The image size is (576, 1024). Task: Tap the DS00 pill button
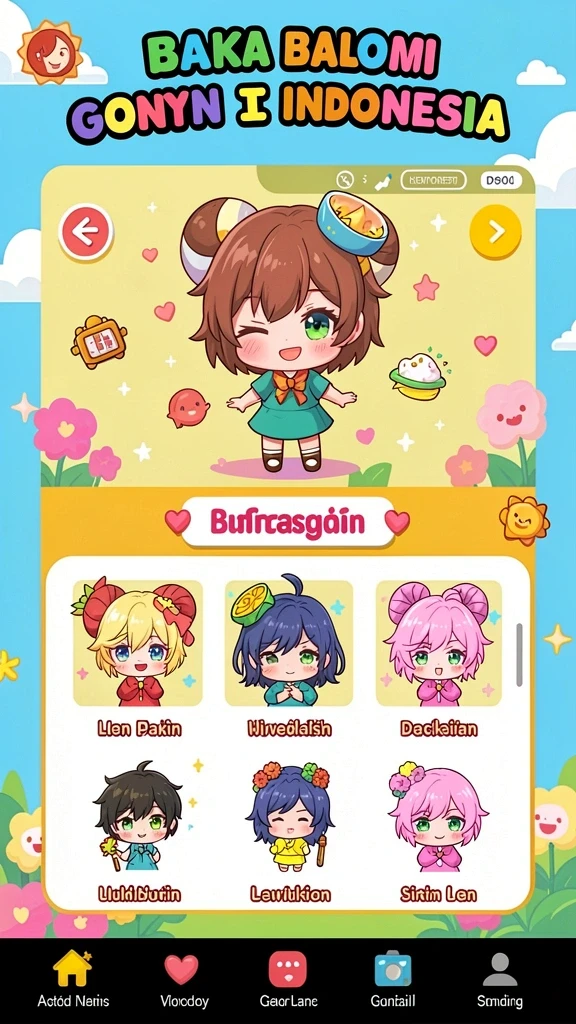[501, 180]
